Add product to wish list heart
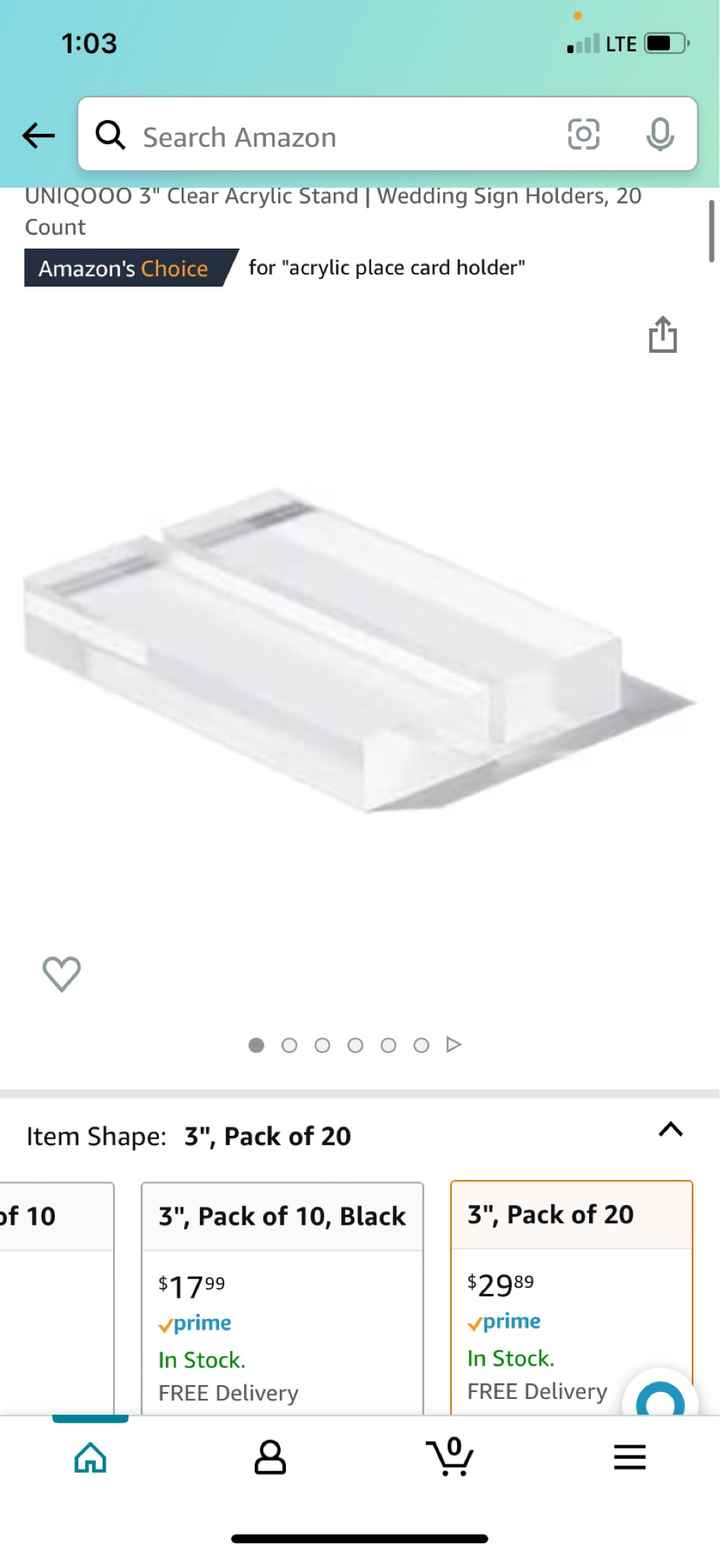720x1557 pixels. click(62, 973)
